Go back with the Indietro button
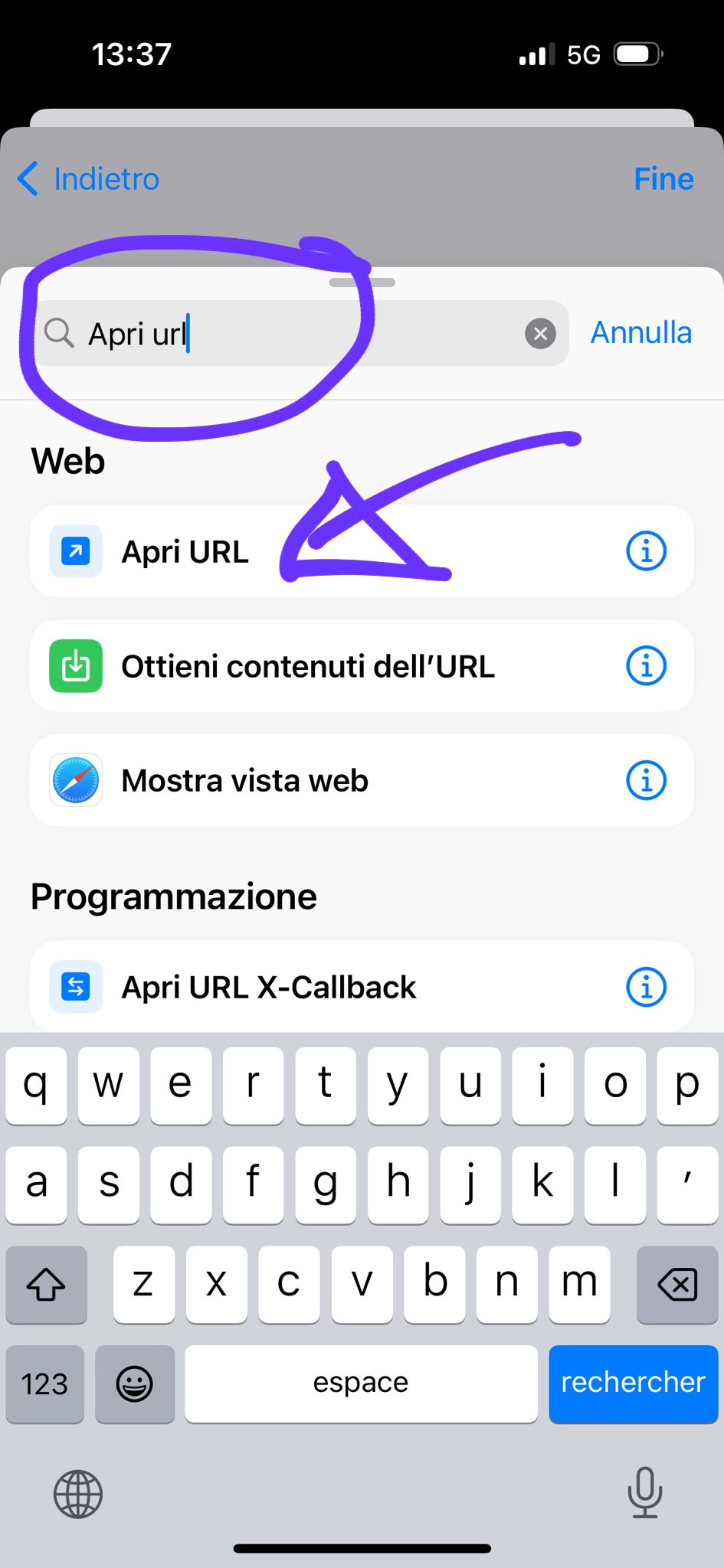The width and height of the screenshot is (724, 1568). tap(89, 179)
